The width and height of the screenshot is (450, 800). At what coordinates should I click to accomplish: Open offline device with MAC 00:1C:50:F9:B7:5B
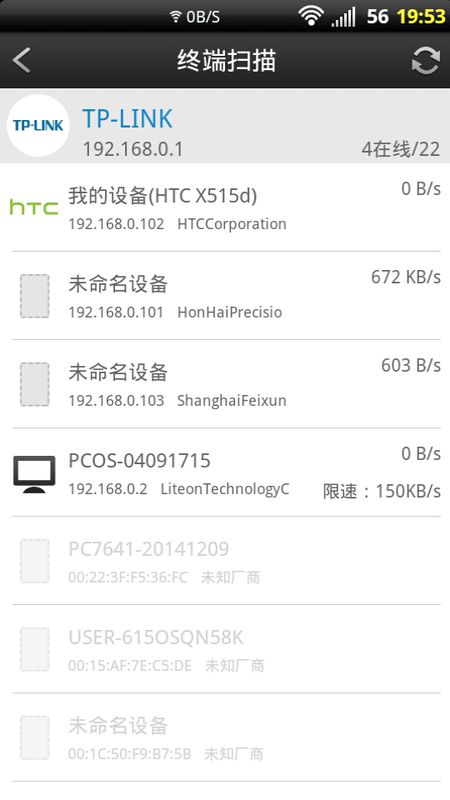[225, 737]
